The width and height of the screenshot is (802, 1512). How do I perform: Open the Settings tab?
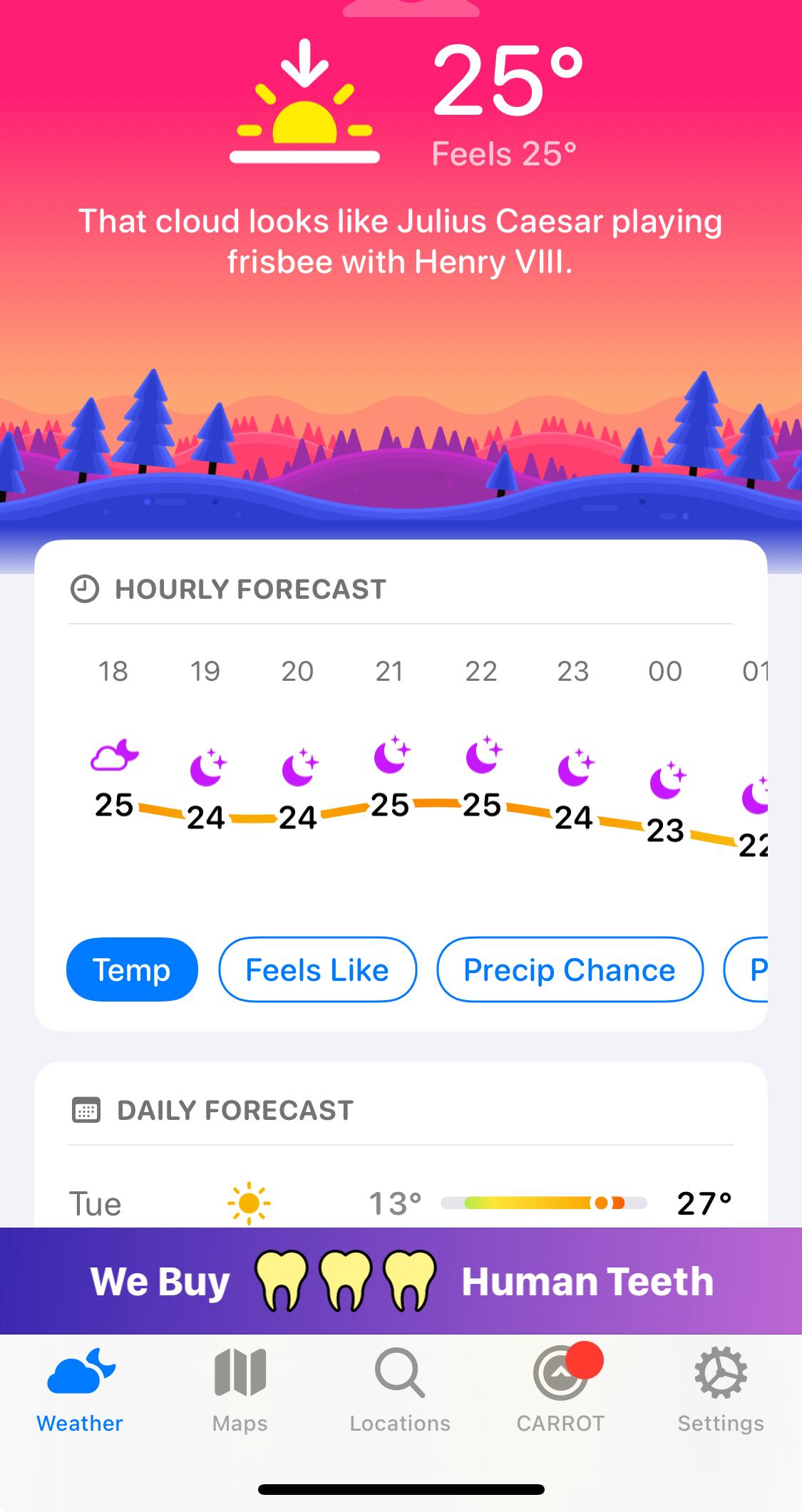[721, 1390]
